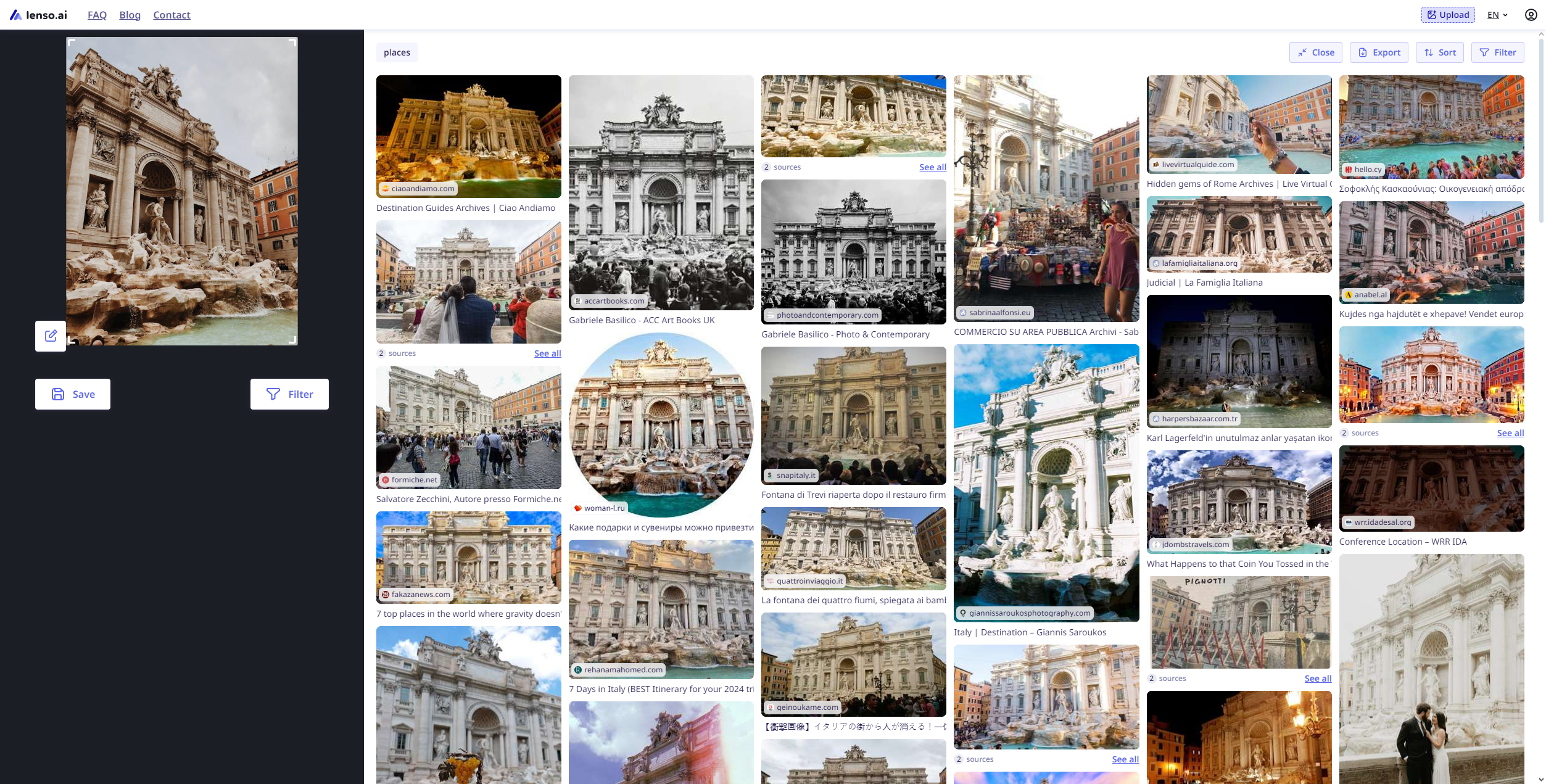Export the search results
The height and width of the screenshot is (784, 1546).
(1378, 52)
